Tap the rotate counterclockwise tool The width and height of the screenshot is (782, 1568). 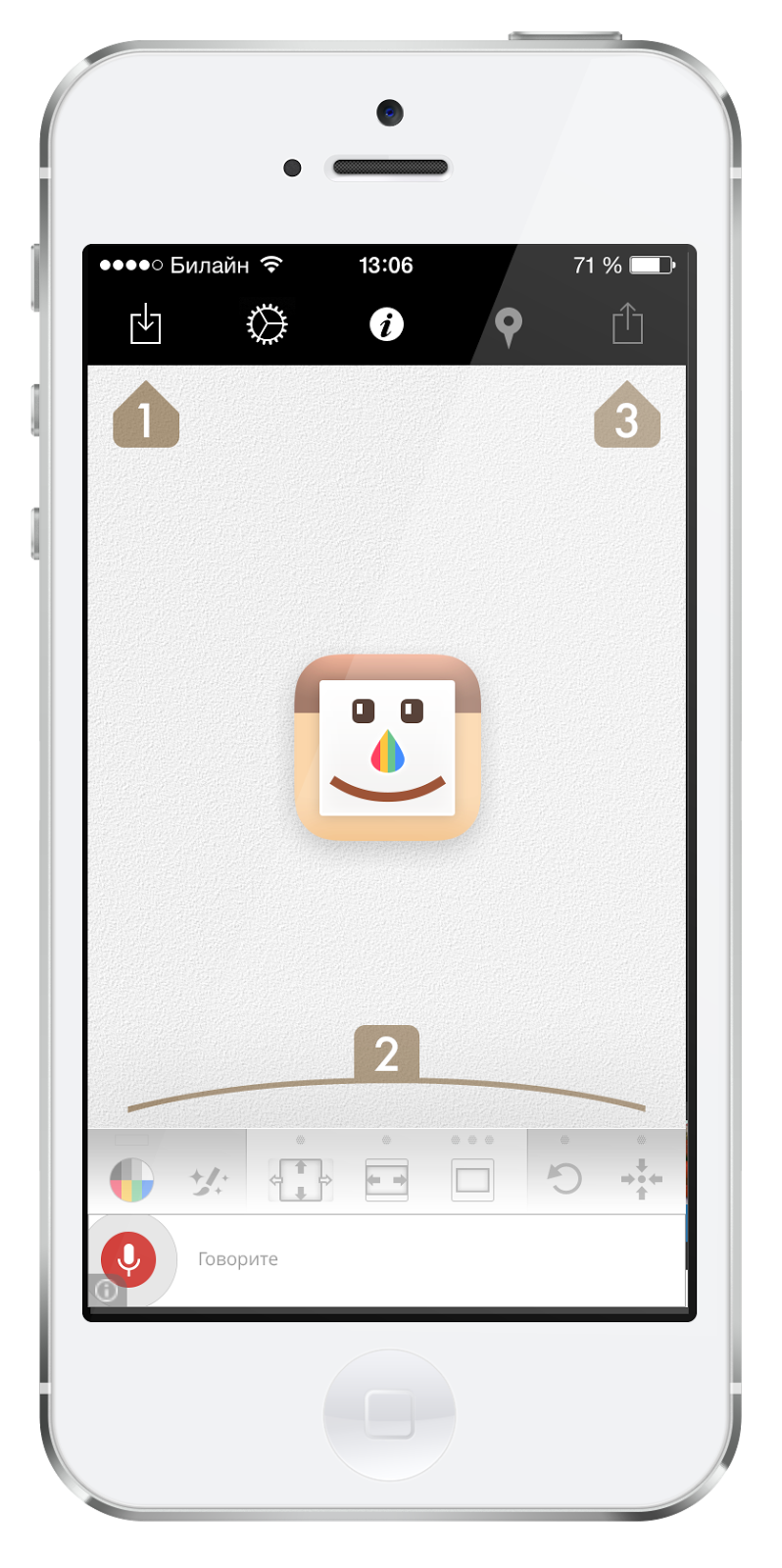click(x=564, y=1178)
